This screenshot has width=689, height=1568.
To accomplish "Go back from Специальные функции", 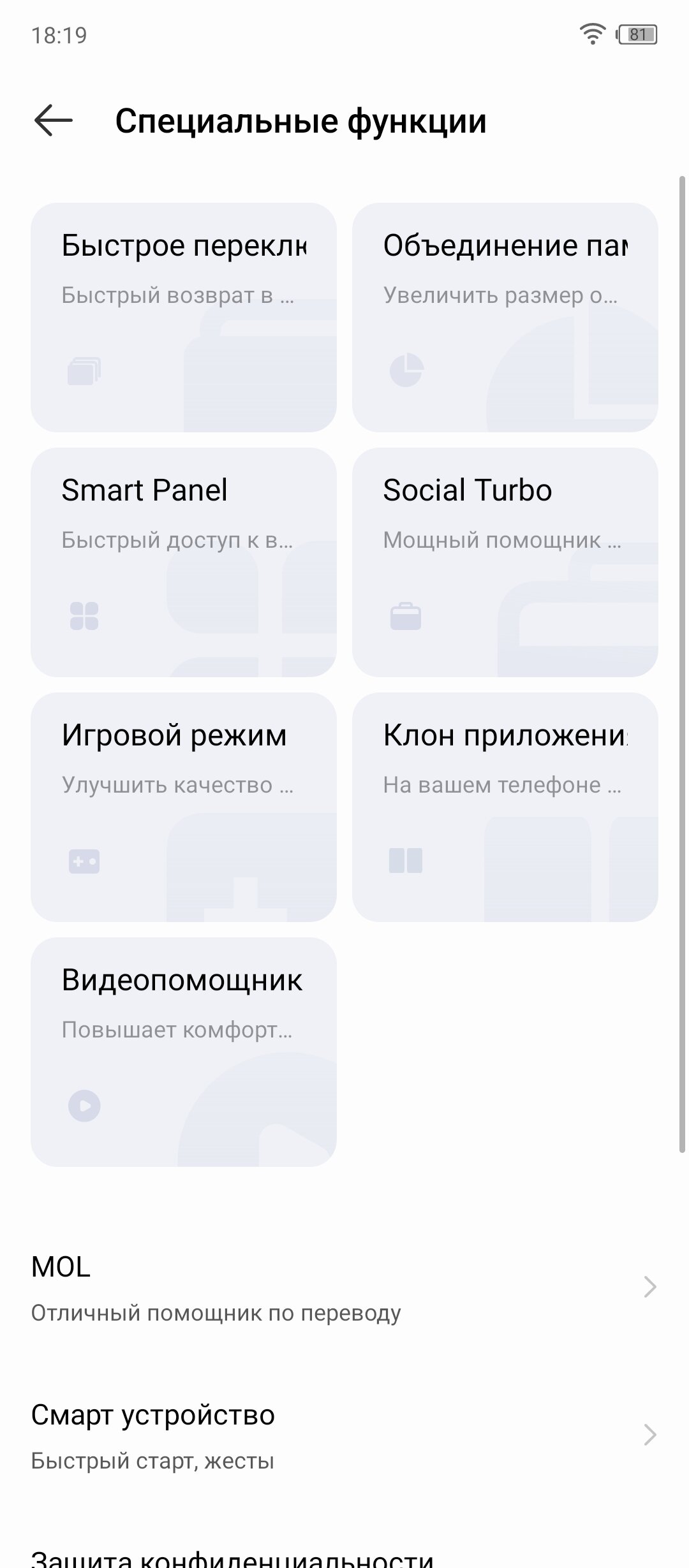I will point(54,121).
